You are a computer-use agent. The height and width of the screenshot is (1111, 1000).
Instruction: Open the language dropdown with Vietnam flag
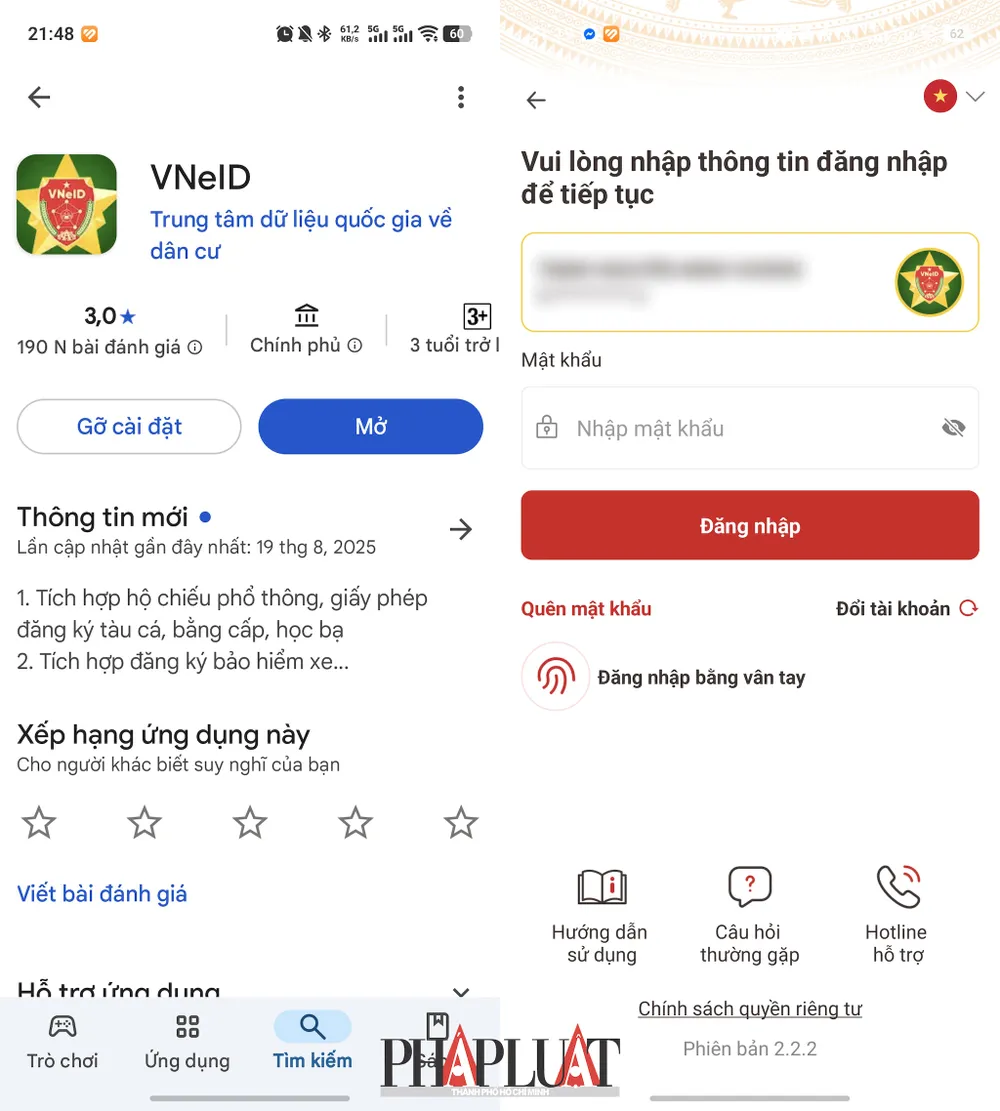click(x=955, y=97)
